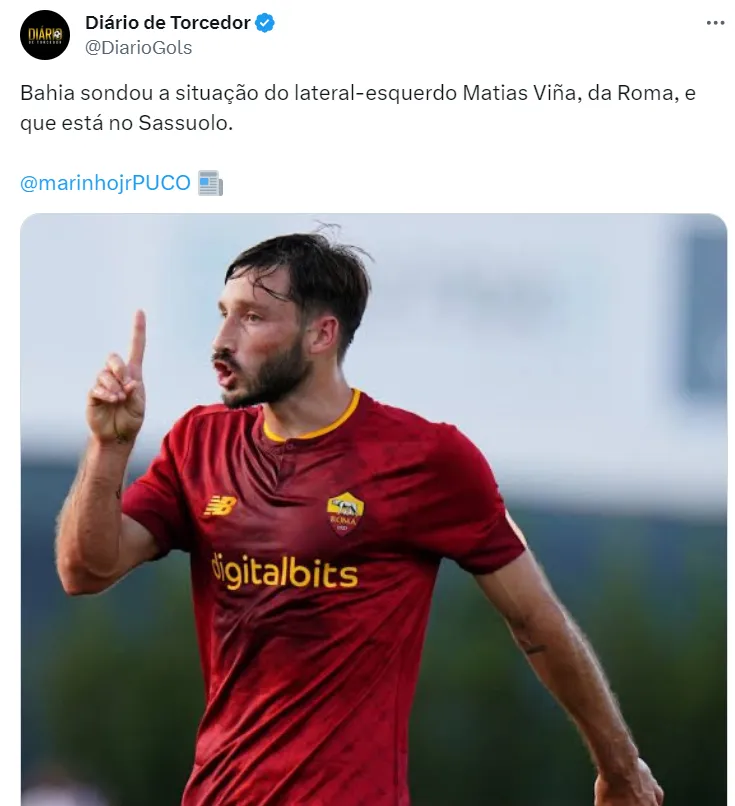Viewport: 735px width, 806px height.
Task: Open the @marinhojrPUCO mention link
Action: click(x=105, y=184)
